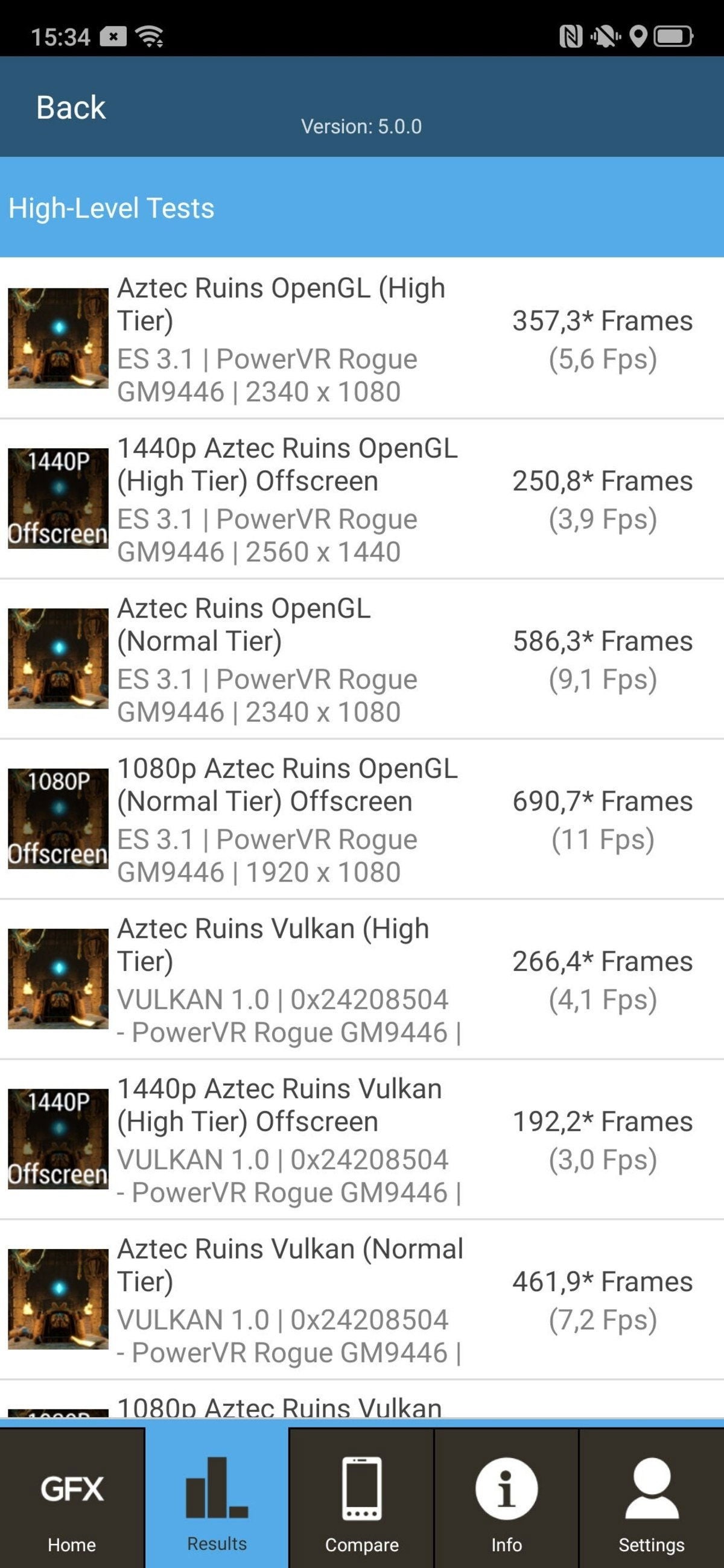Open 1440p Aztec Ruins OpenGL High Tier Offscreen
This screenshot has width=724, height=1568.
361,499
